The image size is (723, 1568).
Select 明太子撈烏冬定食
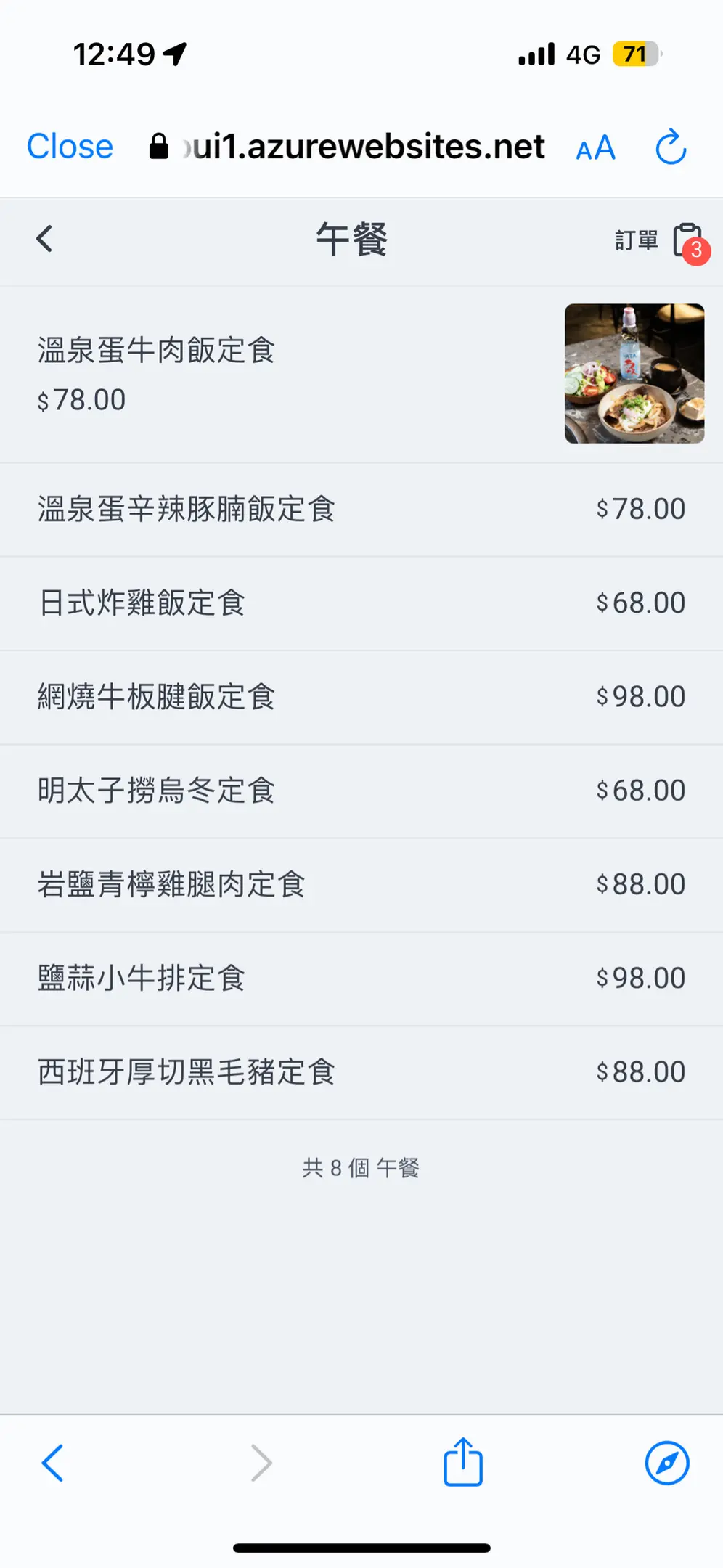[x=361, y=791]
